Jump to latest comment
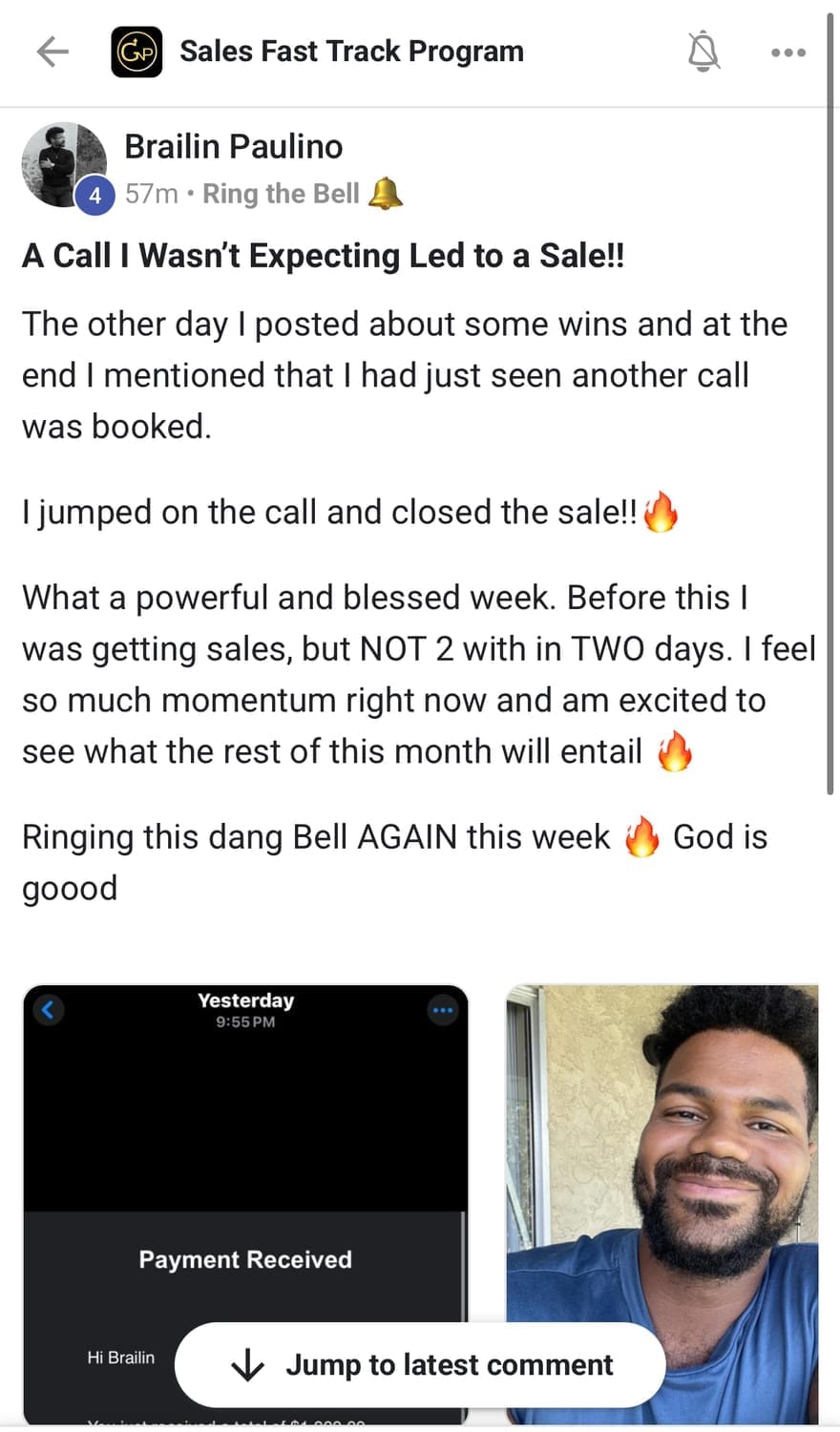The height and width of the screenshot is (1432, 840). (x=420, y=1364)
